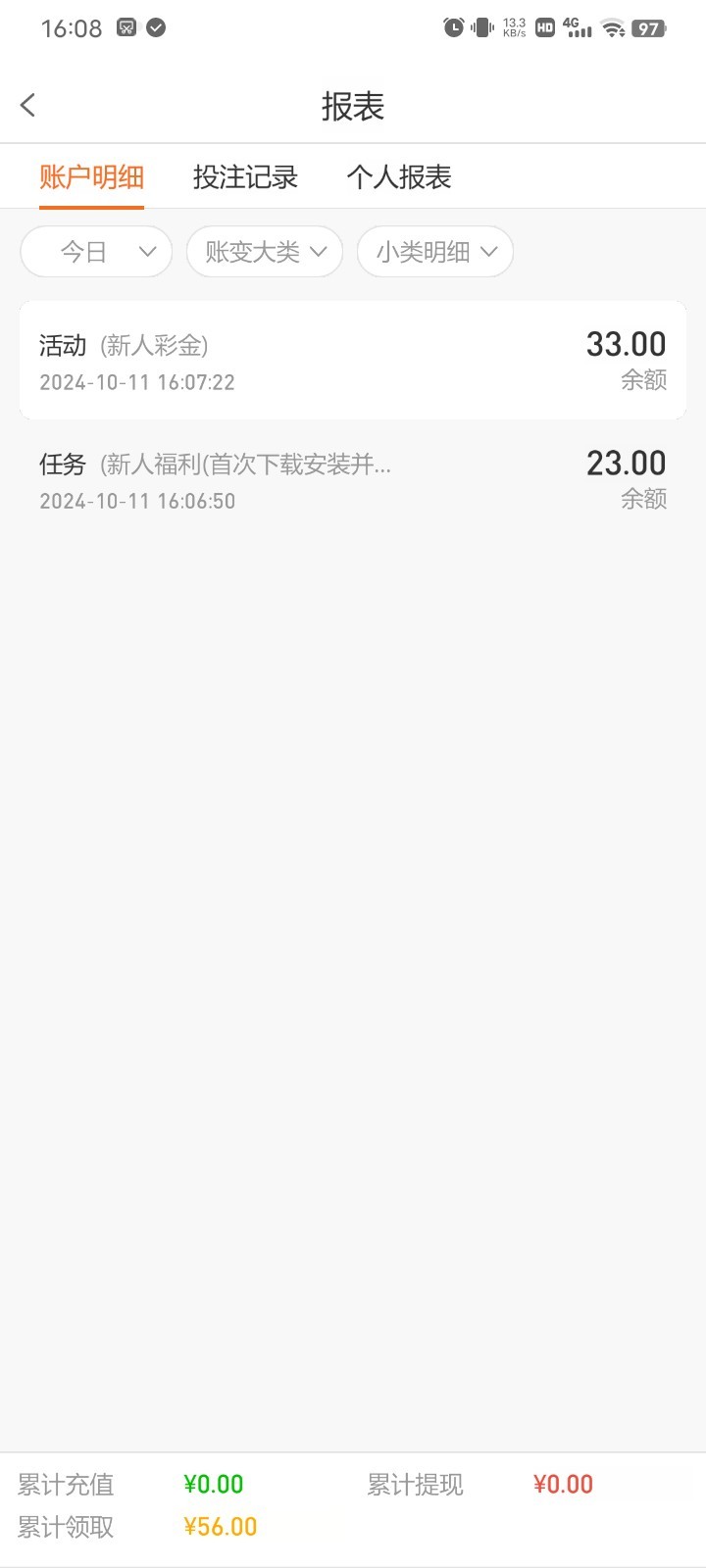Expand the 小类明细 filter dropdown
Screen dimensions: 706x1568
(x=435, y=252)
